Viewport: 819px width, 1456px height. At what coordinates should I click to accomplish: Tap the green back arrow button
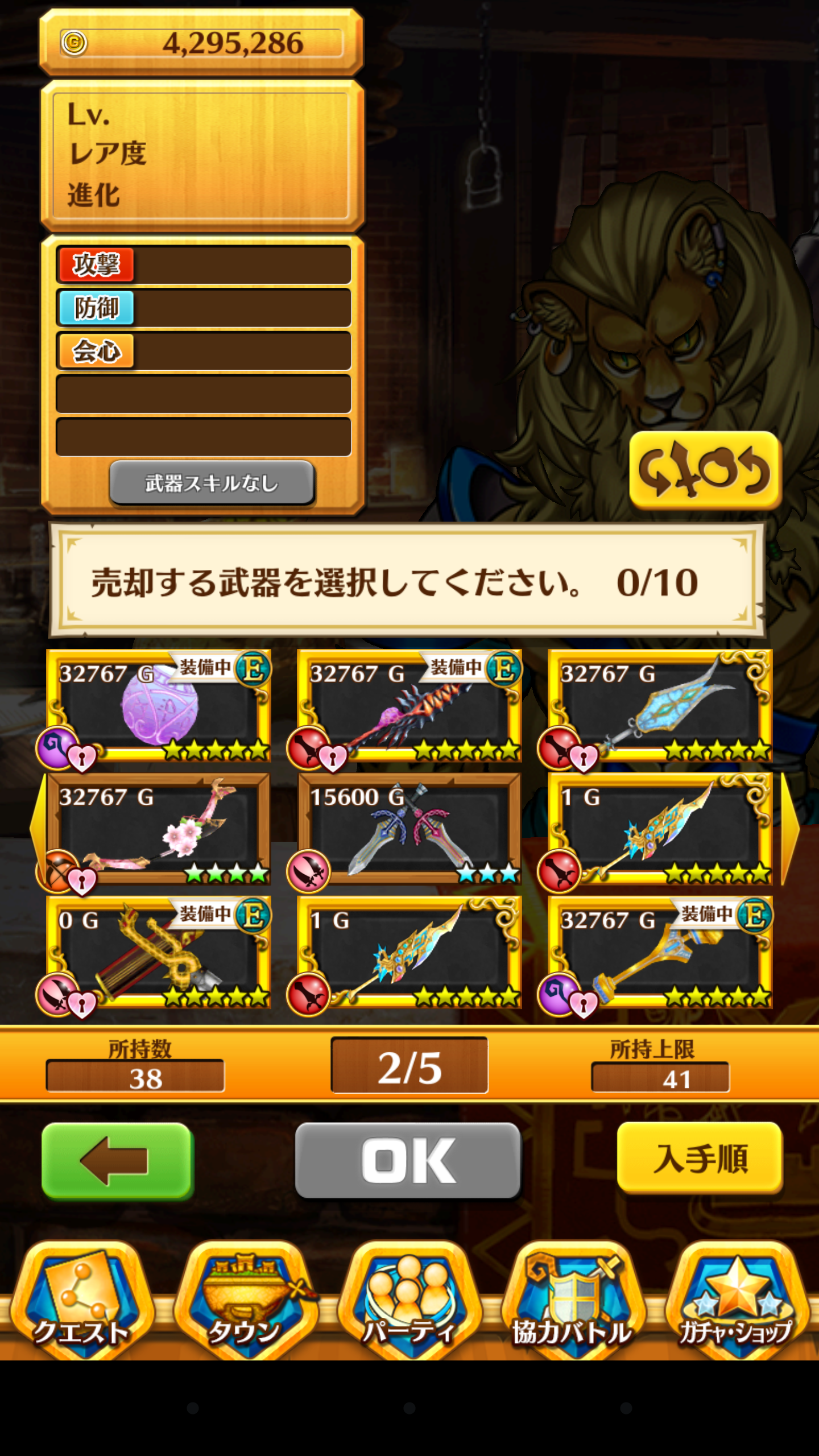tap(118, 1160)
